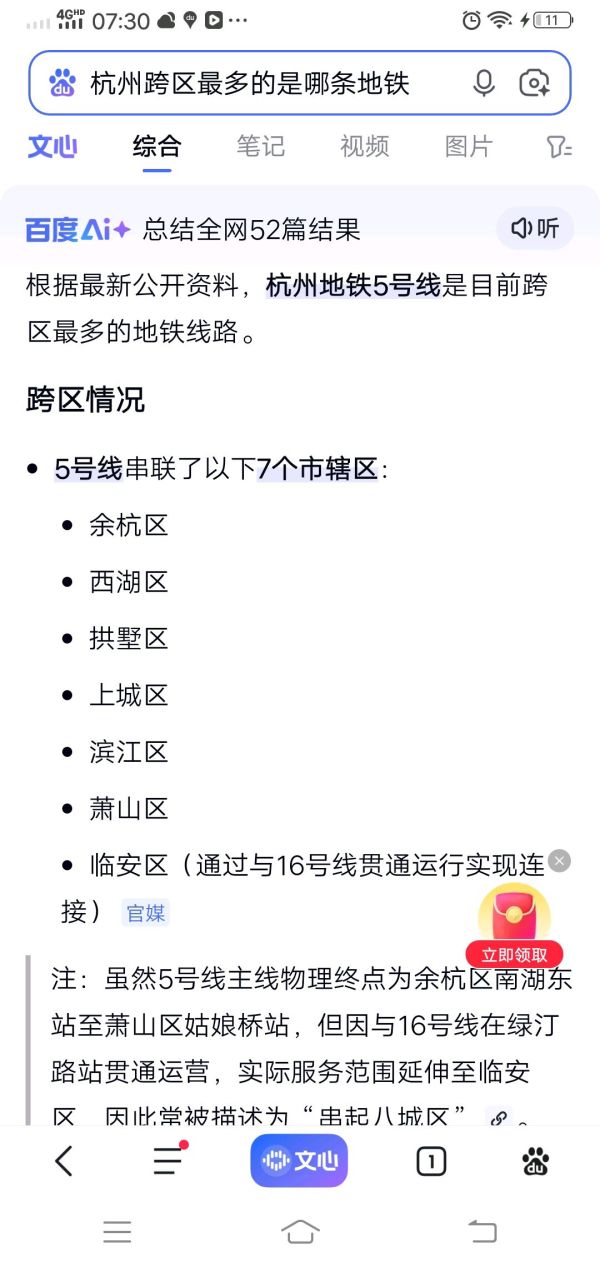
Task: Go to the Baidu home paw icon
Action: click(x=536, y=1161)
